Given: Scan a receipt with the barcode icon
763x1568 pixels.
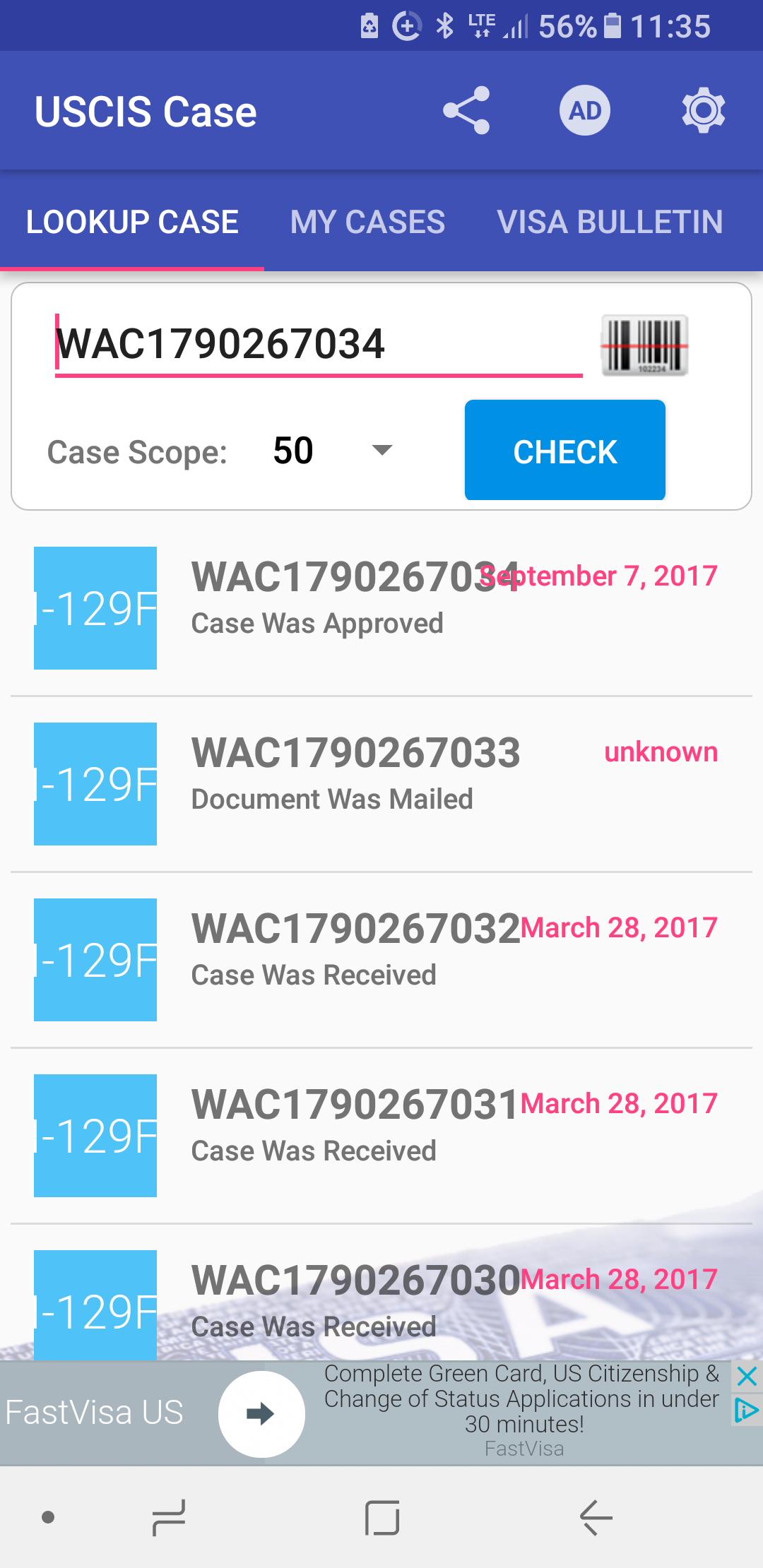Looking at the screenshot, I should [x=644, y=345].
